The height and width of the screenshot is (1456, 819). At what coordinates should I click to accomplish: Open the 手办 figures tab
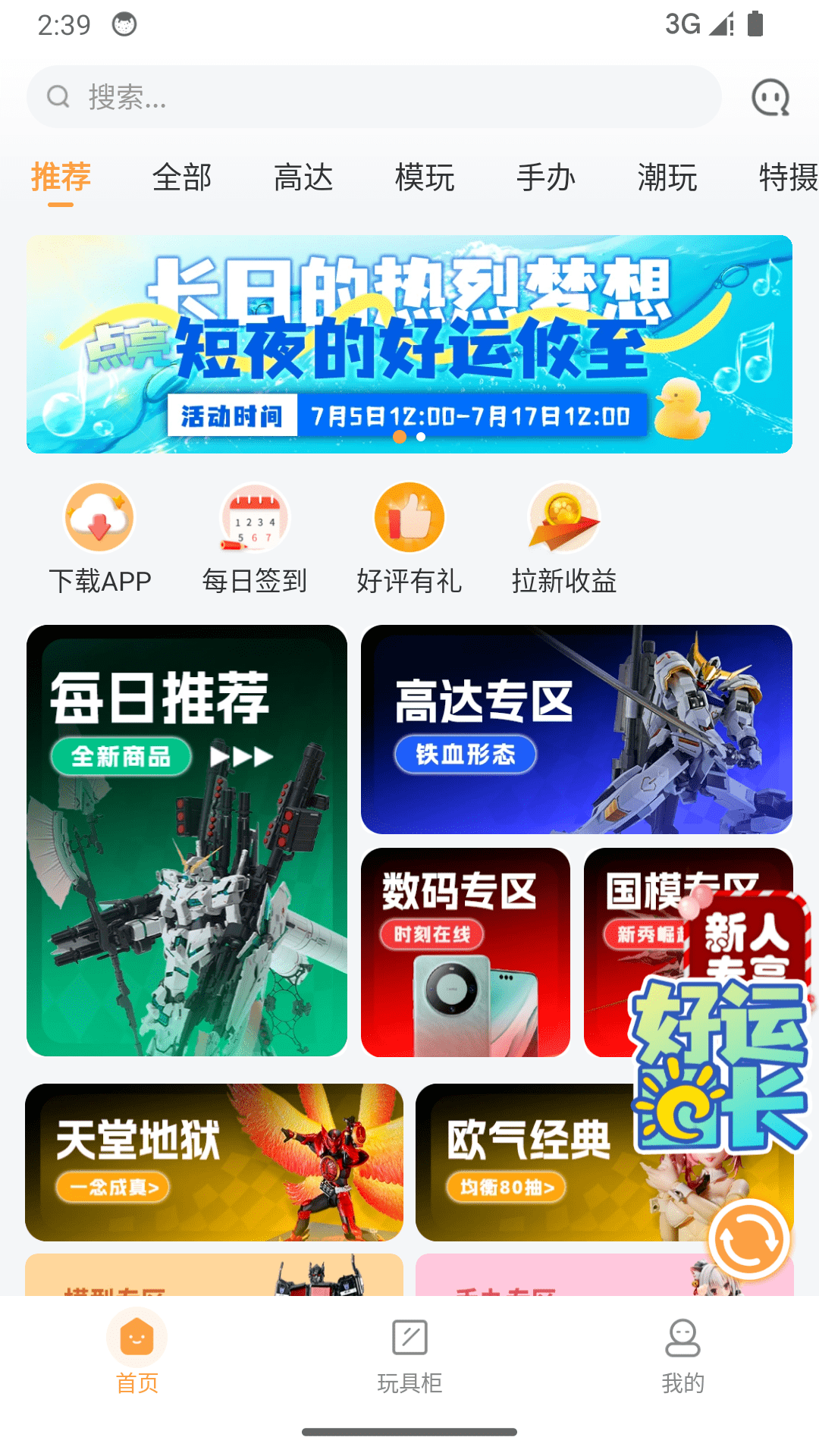(x=545, y=177)
